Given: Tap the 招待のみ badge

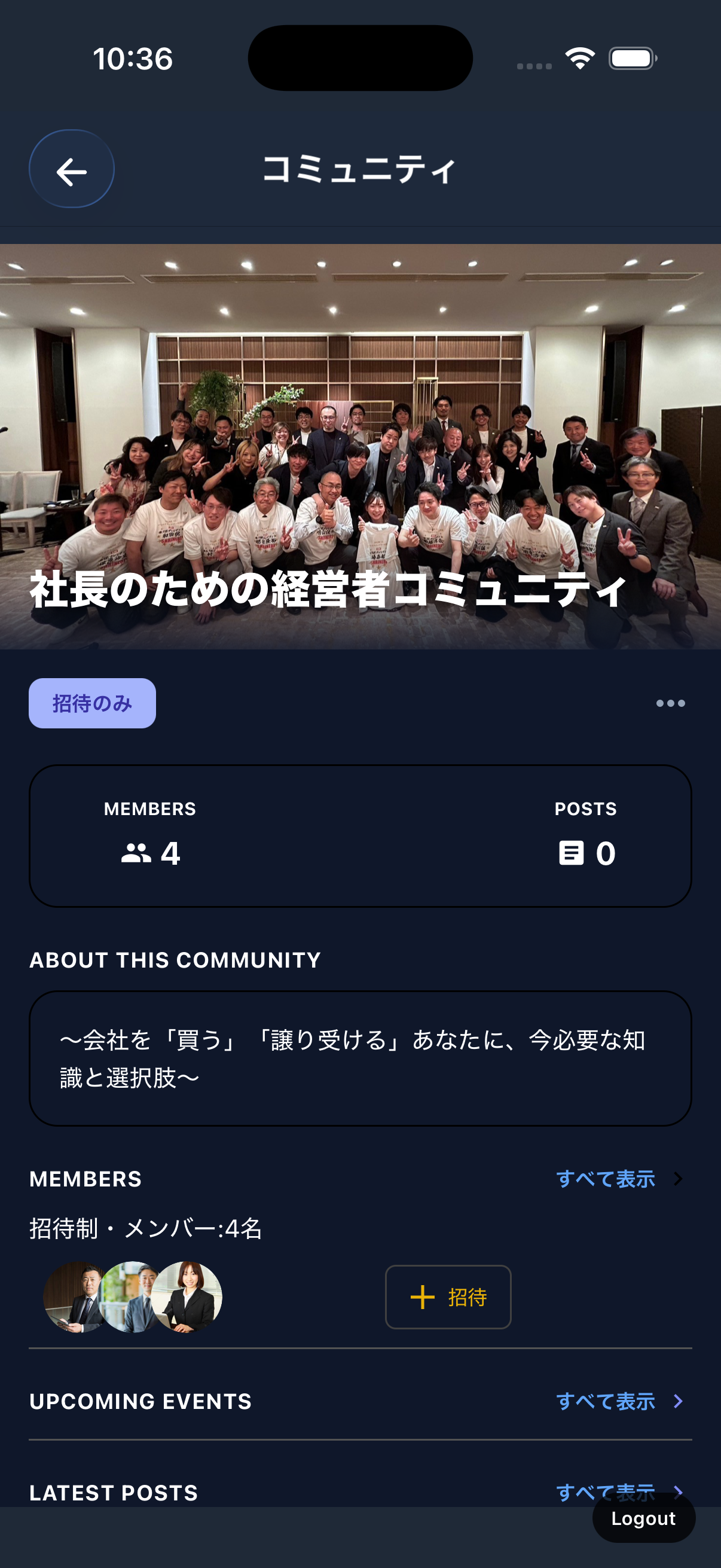Looking at the screenshot, I should pos(91,703).
